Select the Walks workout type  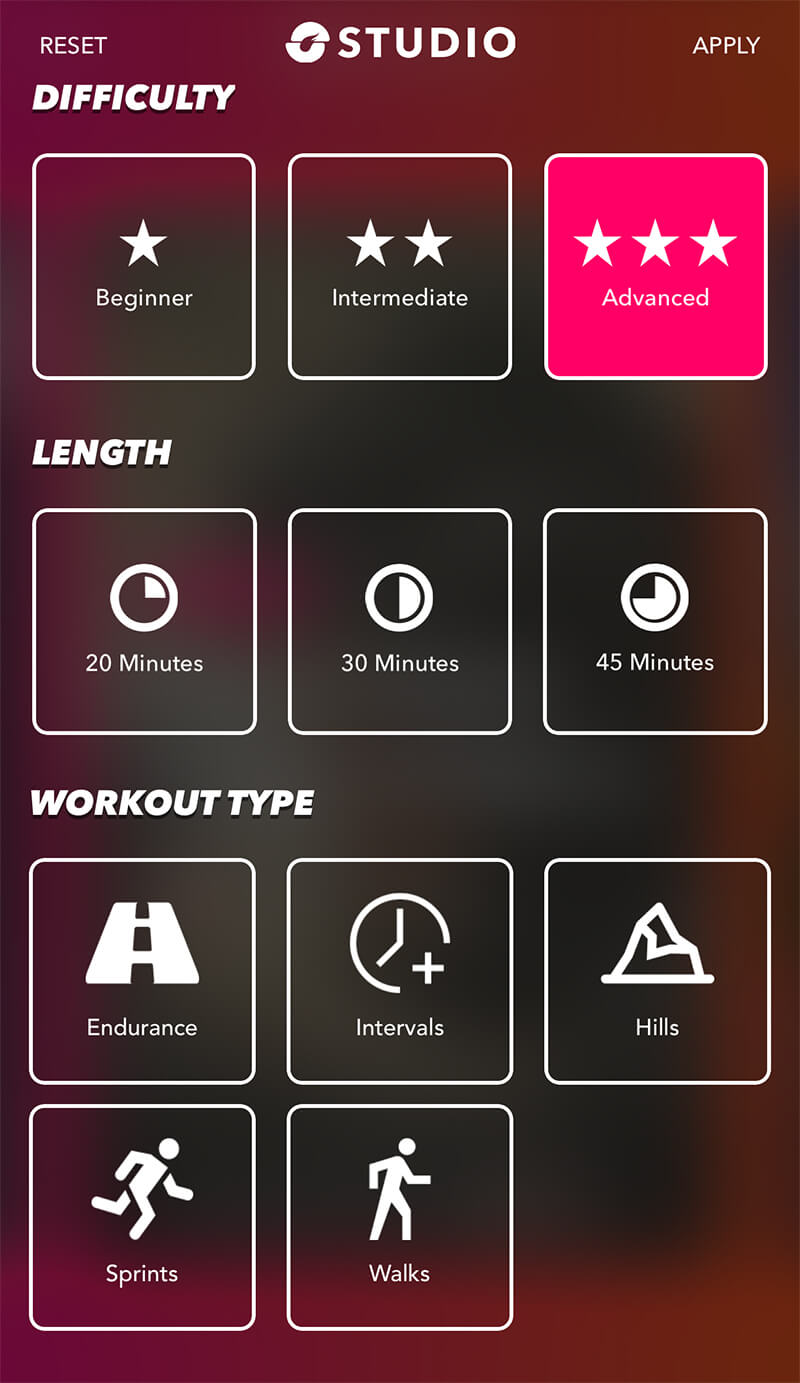400,1217
